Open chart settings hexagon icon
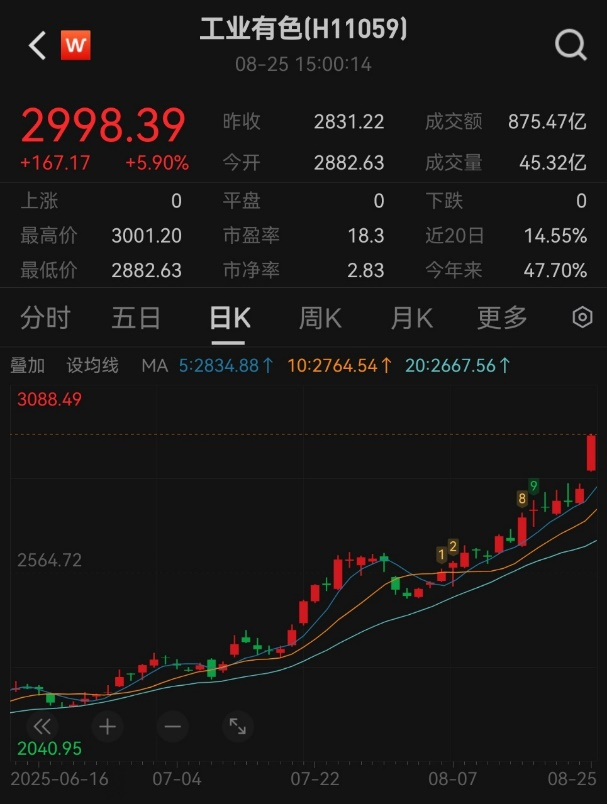 tap(581, 318)
